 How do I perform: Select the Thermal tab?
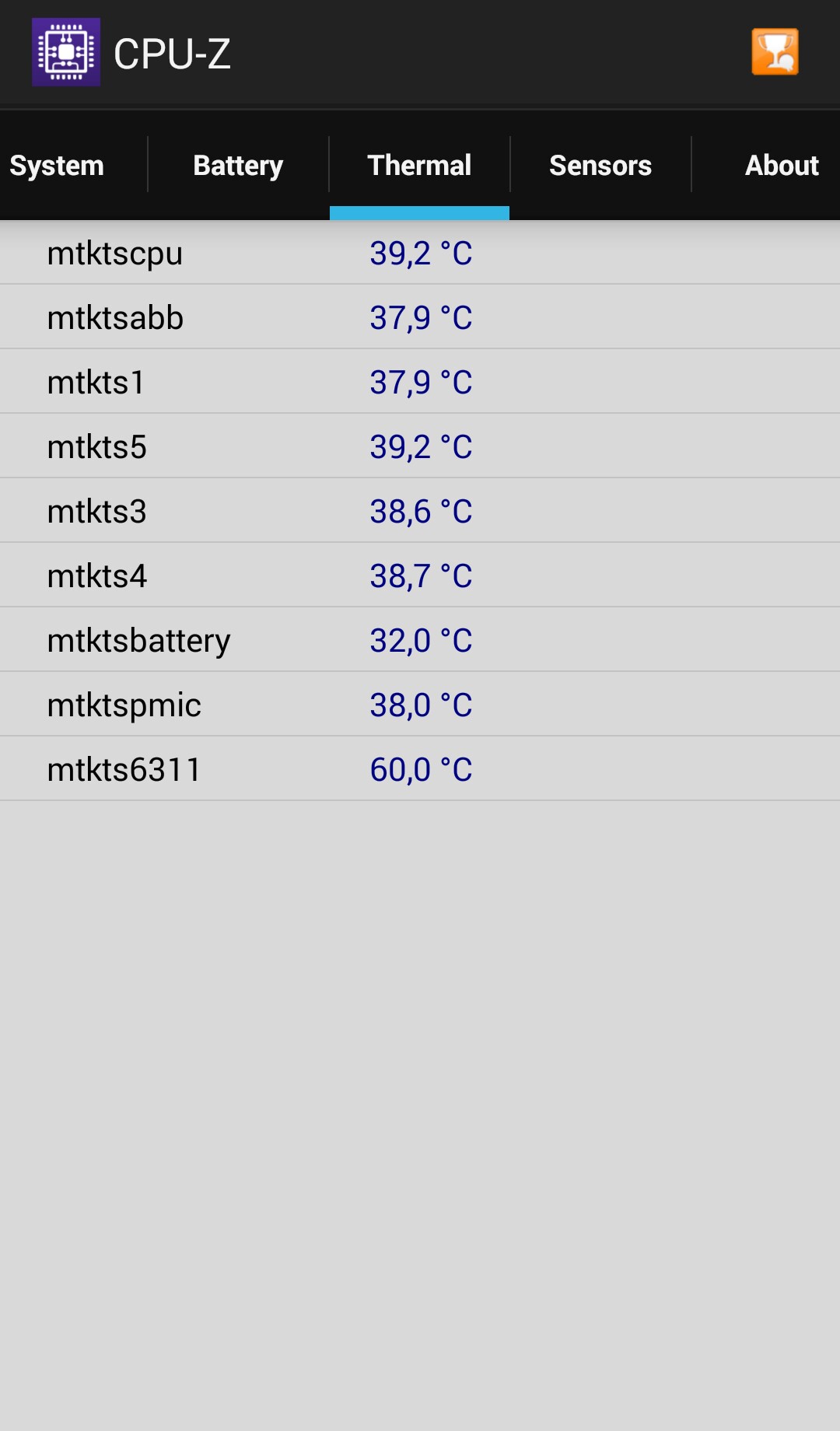pyautogui.click(x=419, y=165)
